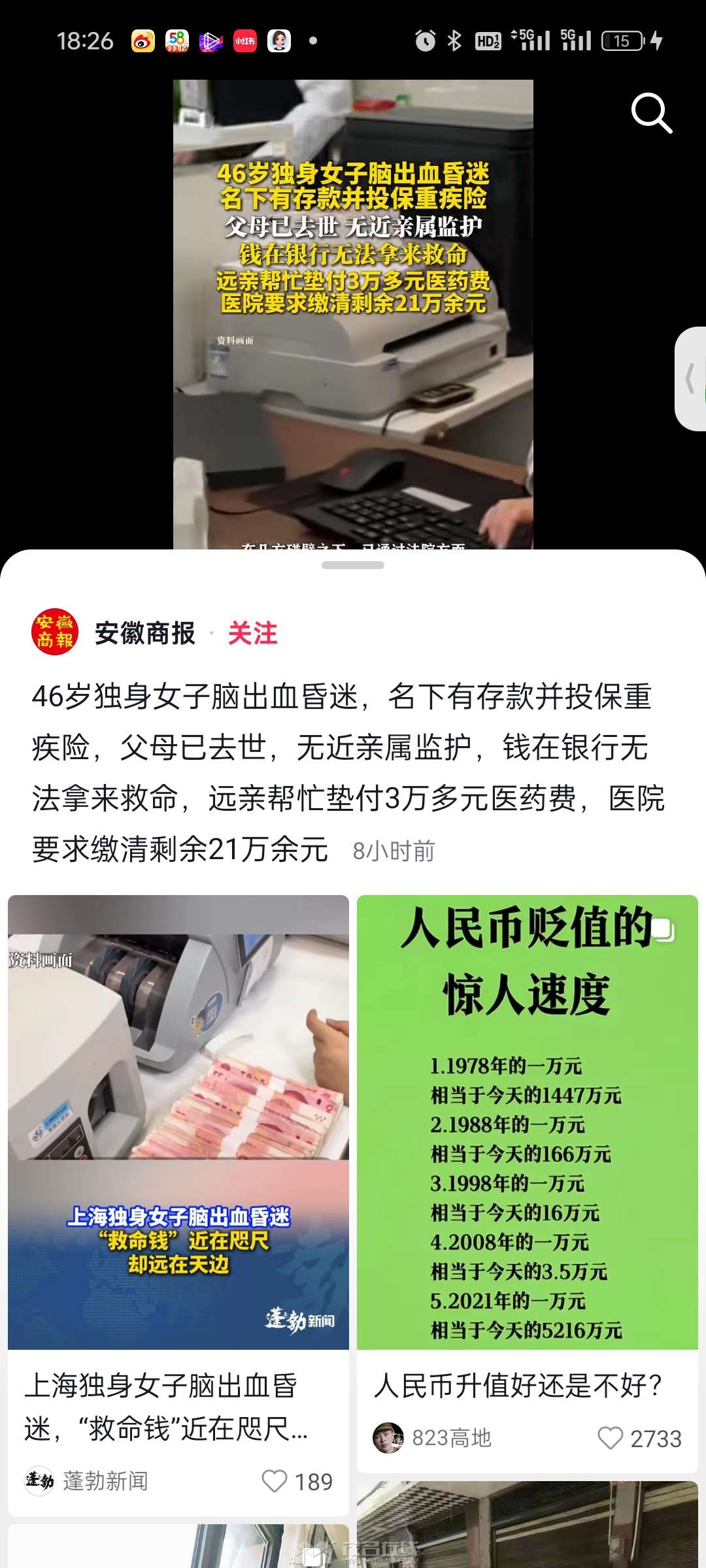Image resolution: width=706 pixels, height=1568 pixels.
Task: Like the 823高地 post
Action: [x=611, y=1438]
